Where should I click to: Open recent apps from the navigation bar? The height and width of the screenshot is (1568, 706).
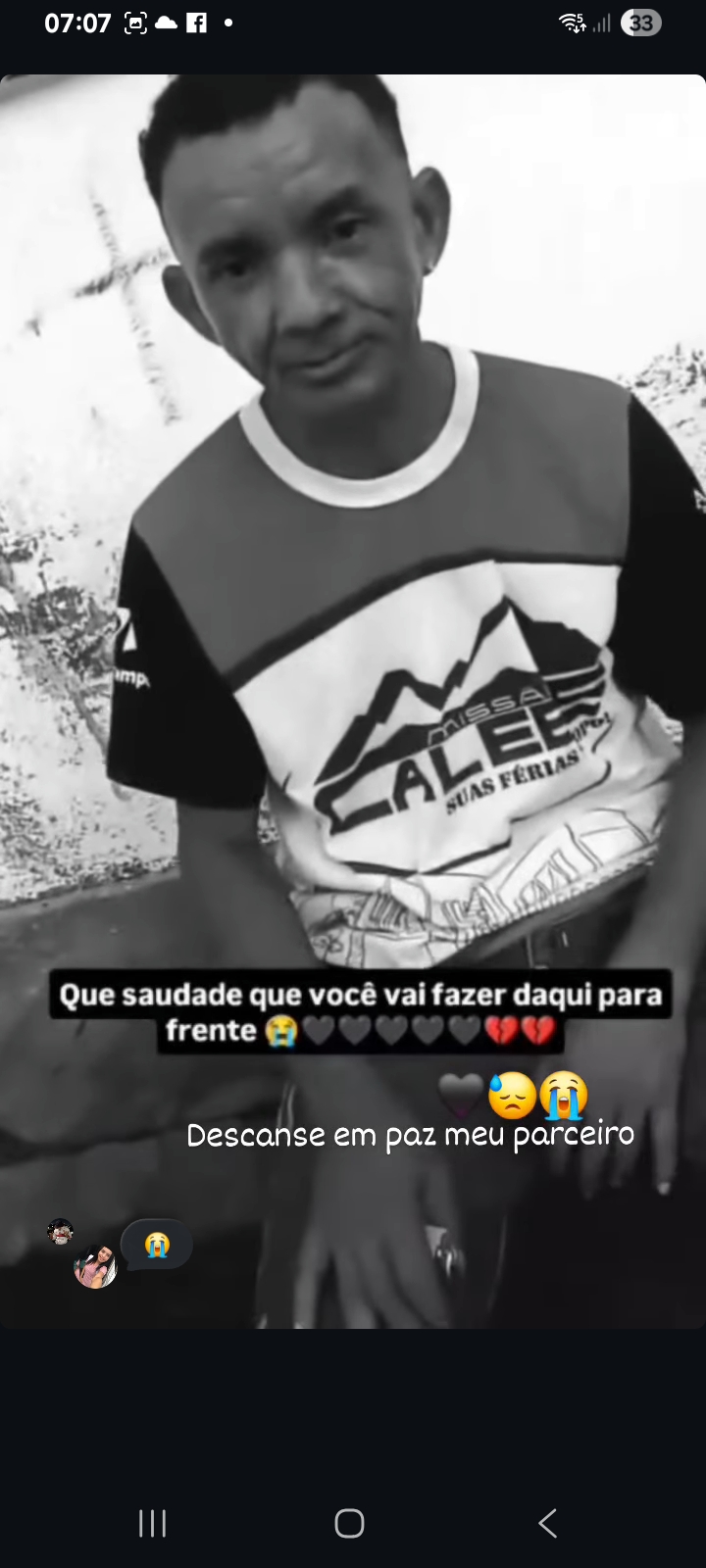click(152, 1523)
